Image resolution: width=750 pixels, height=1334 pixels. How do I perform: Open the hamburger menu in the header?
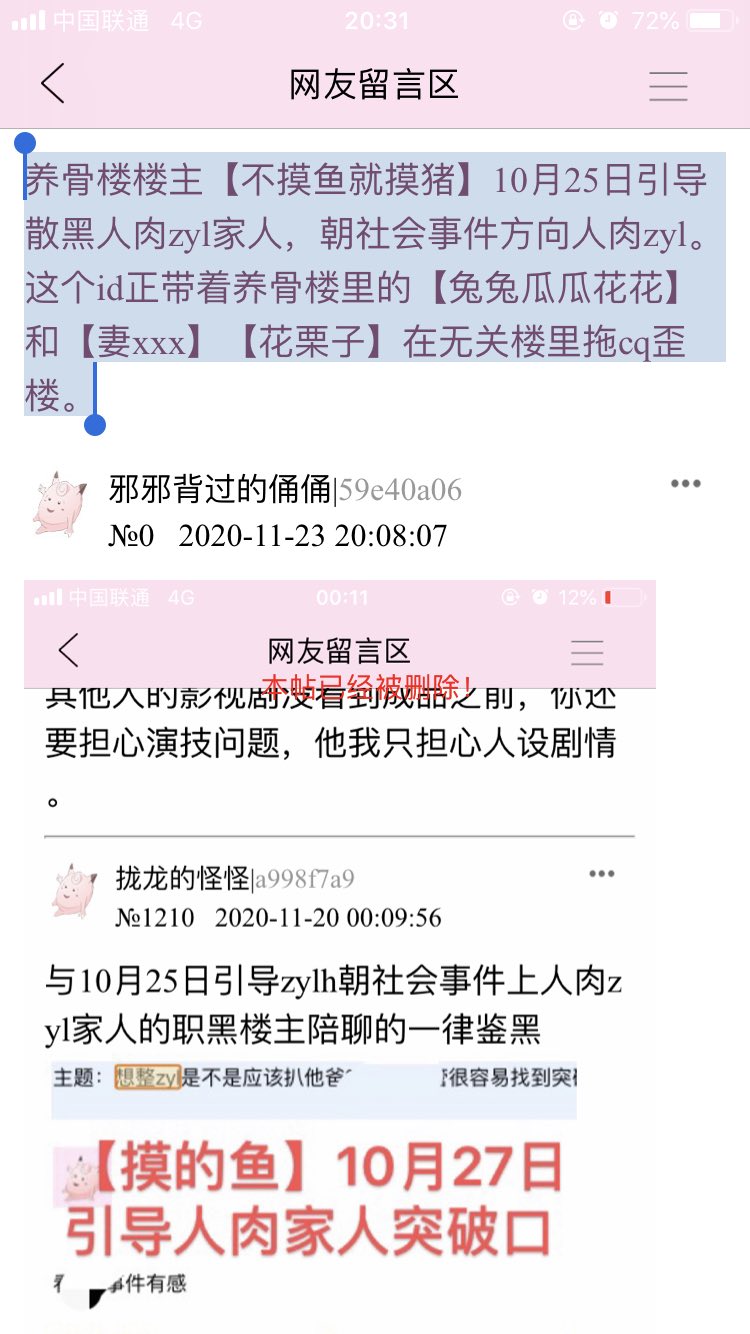tap(668, 86)
